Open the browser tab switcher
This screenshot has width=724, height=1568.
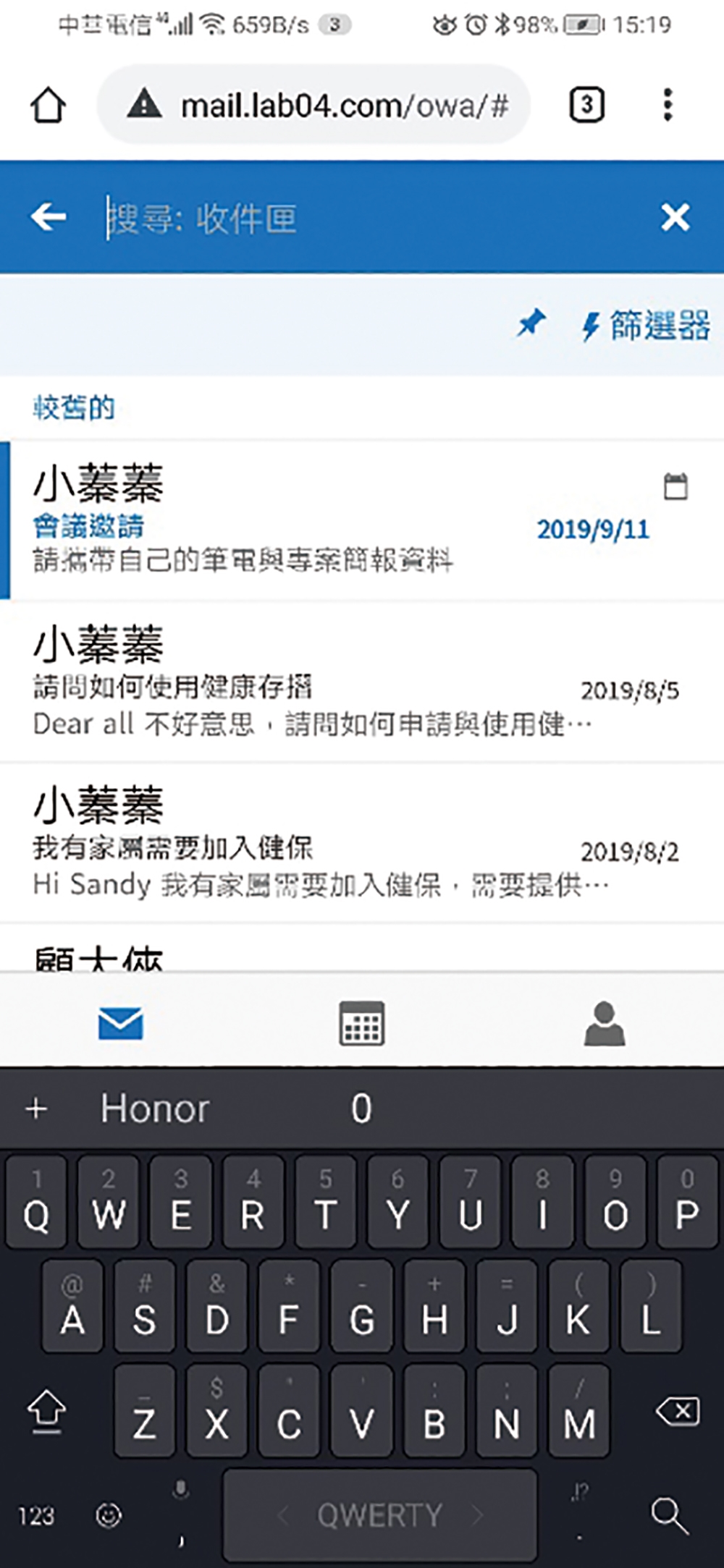click(x=586, y=106)
